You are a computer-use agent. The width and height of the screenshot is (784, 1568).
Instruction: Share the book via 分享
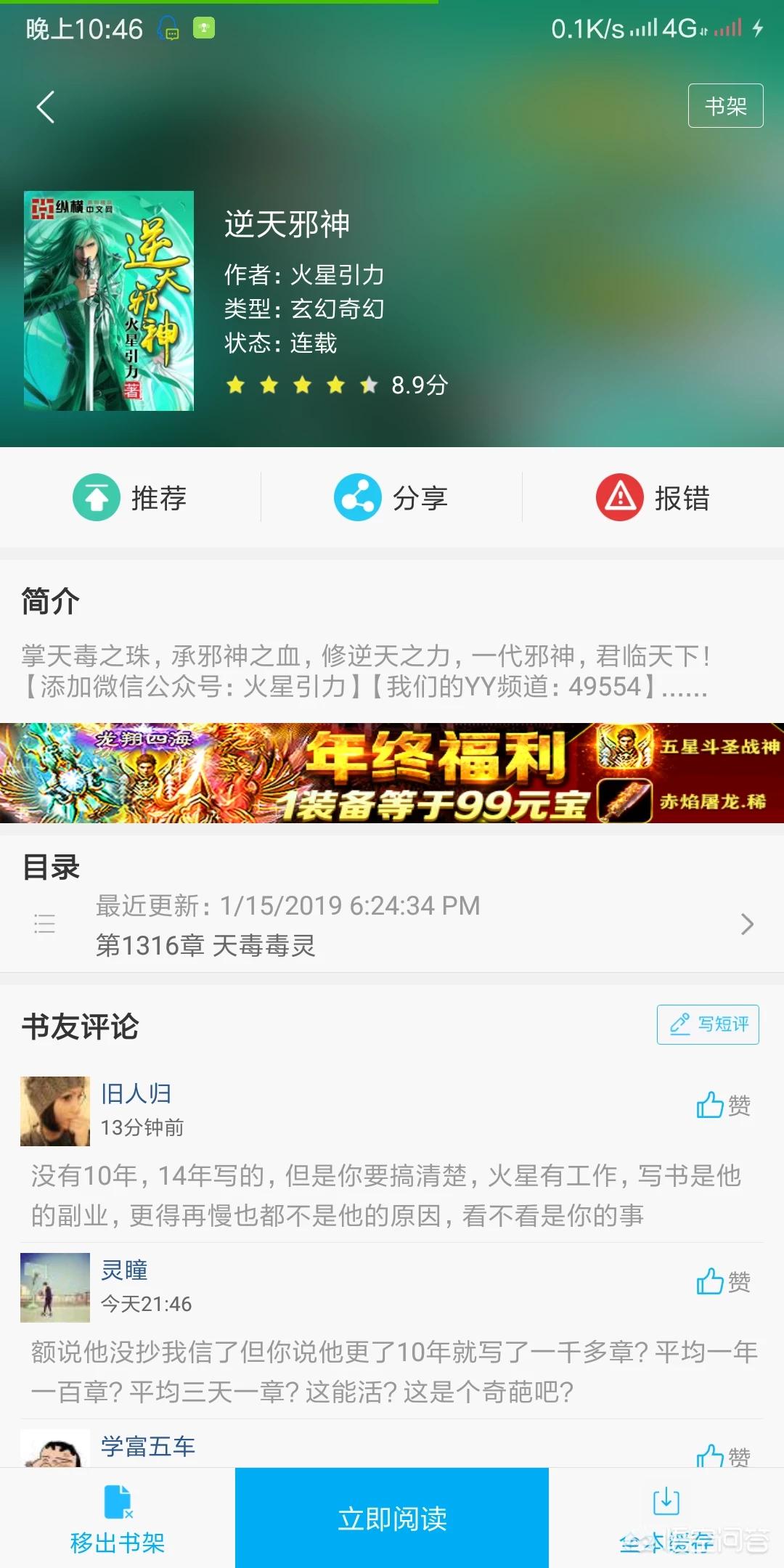(392, 497)
